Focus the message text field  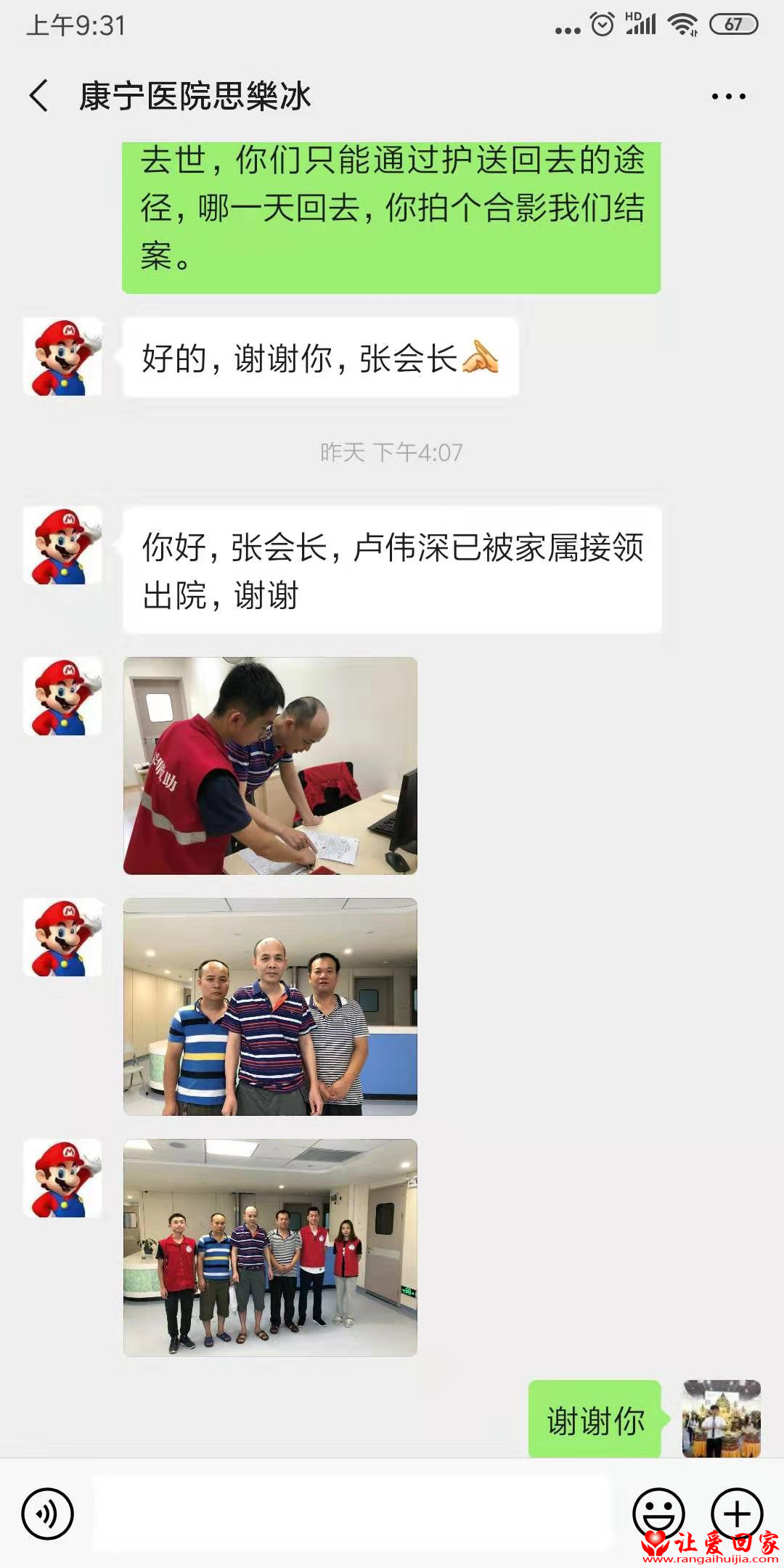[x=352, y=1514]
